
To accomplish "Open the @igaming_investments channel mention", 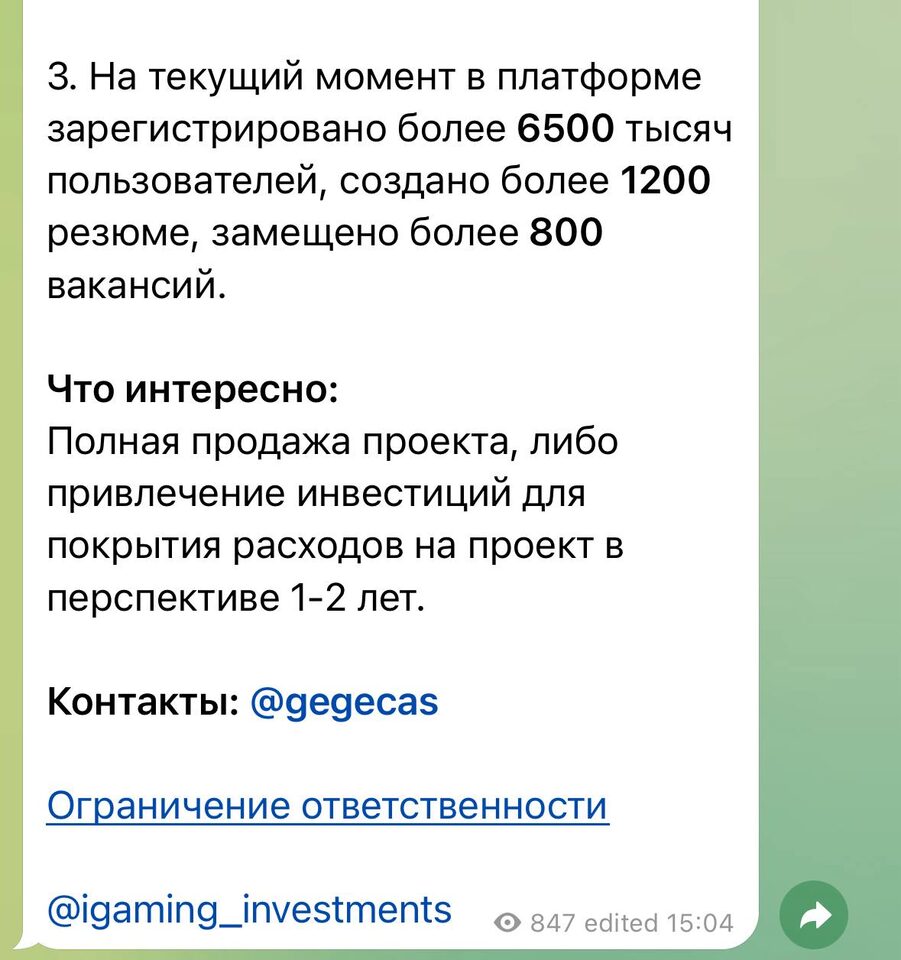I will (x=249, y=909).
